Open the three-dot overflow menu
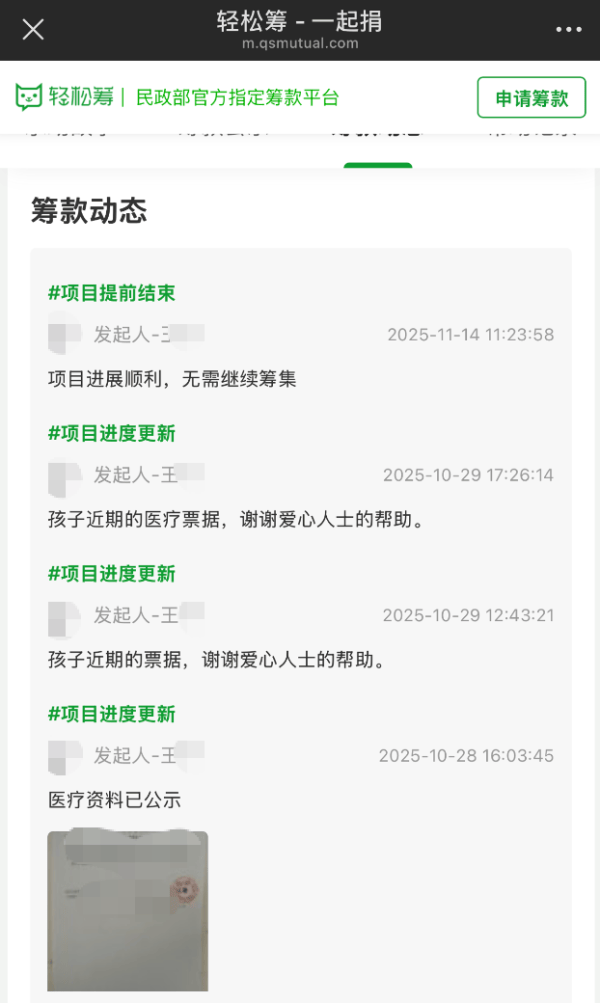Screen dimensions: 600x1003 pos(568,29)
